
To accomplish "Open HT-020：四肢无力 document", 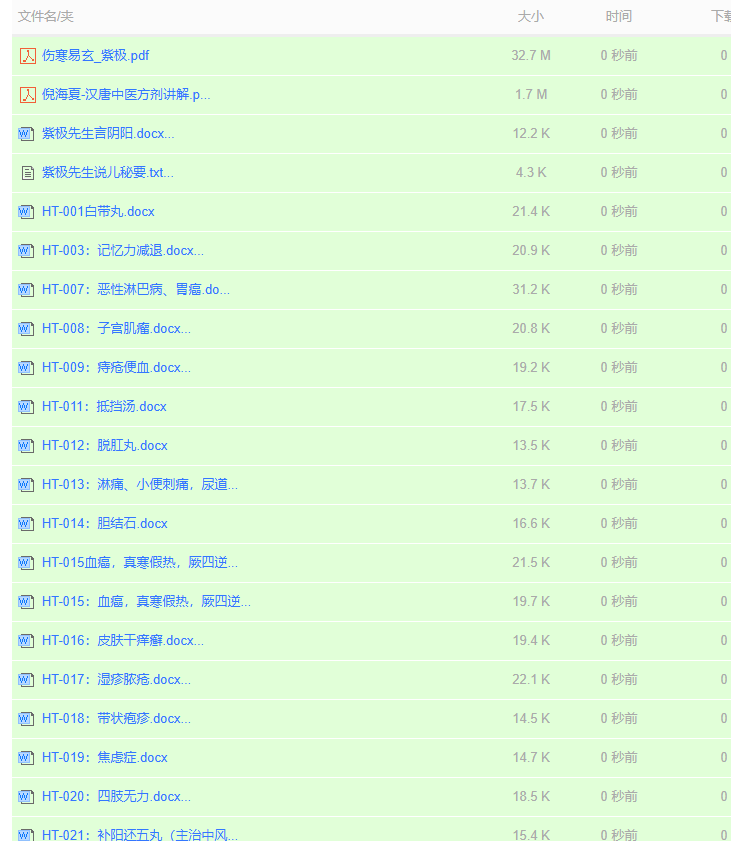I will tap(116, 796).
